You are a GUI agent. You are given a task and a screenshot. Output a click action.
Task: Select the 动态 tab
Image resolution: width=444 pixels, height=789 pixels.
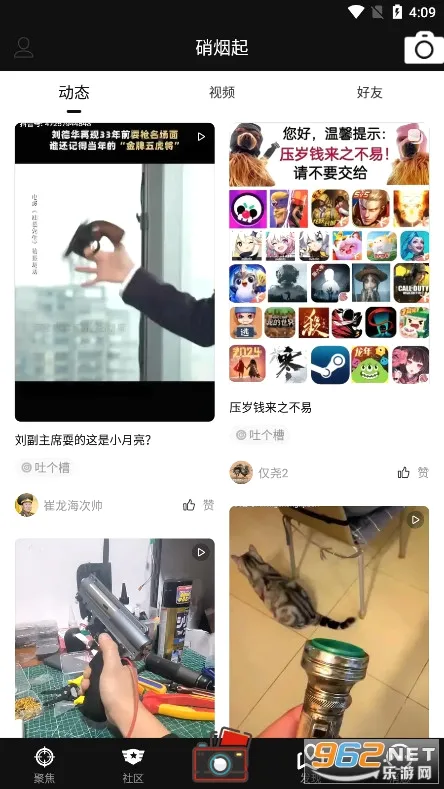[74, 92]
